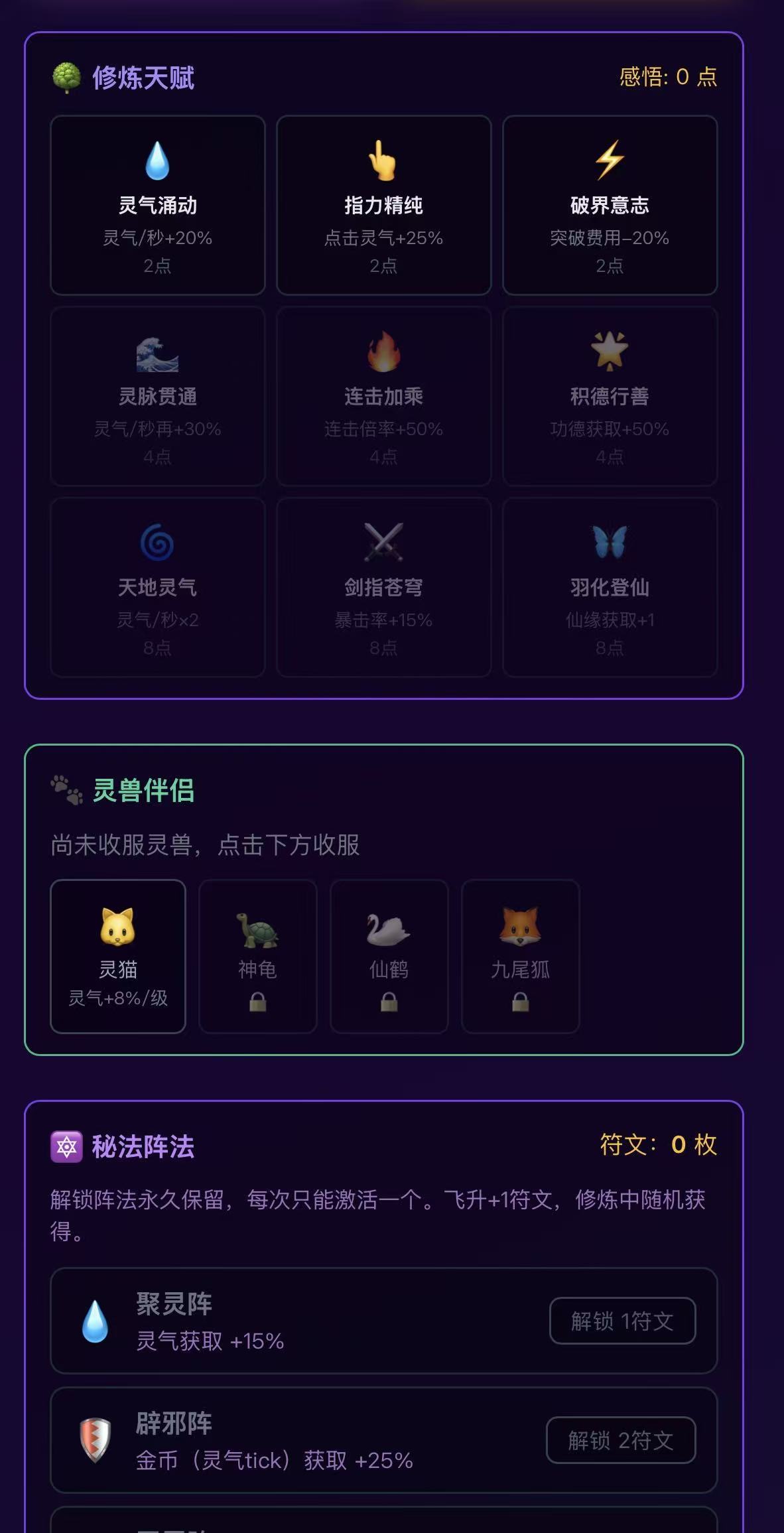Select the 破界意志 lightning talent
The width and height of the screenshot is (784, 1533).
click(610, 204)
